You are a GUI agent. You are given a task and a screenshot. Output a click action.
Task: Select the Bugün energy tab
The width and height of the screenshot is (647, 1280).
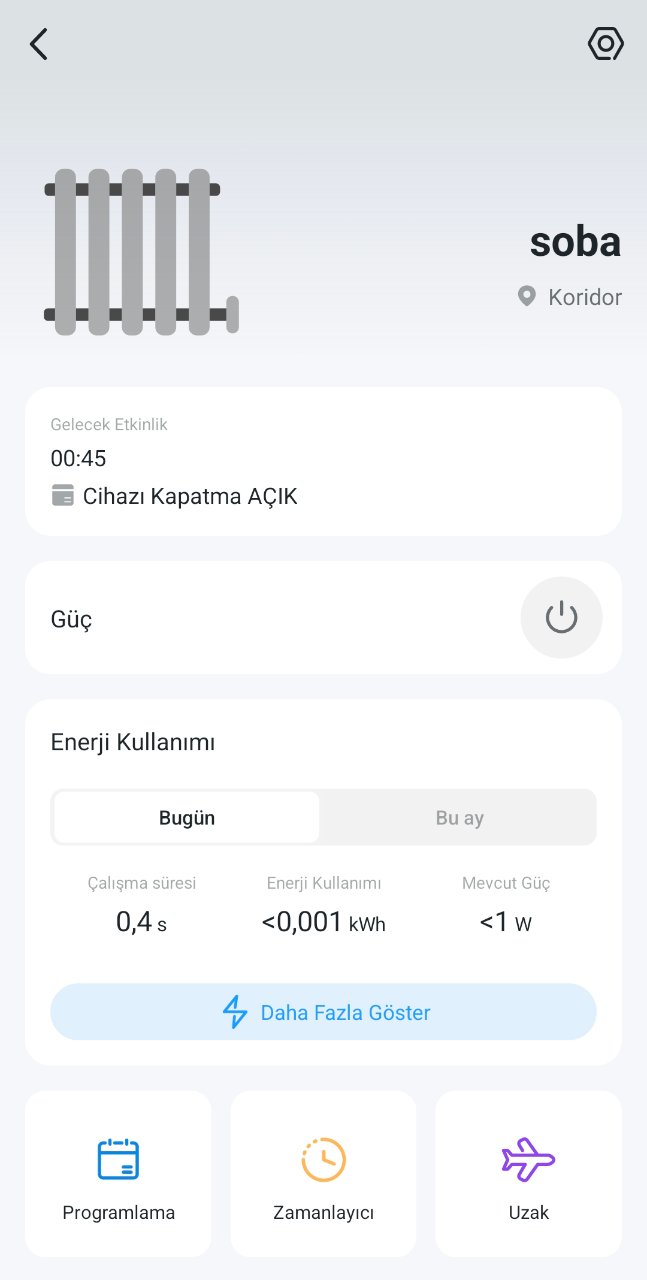[x=187, y=818]
